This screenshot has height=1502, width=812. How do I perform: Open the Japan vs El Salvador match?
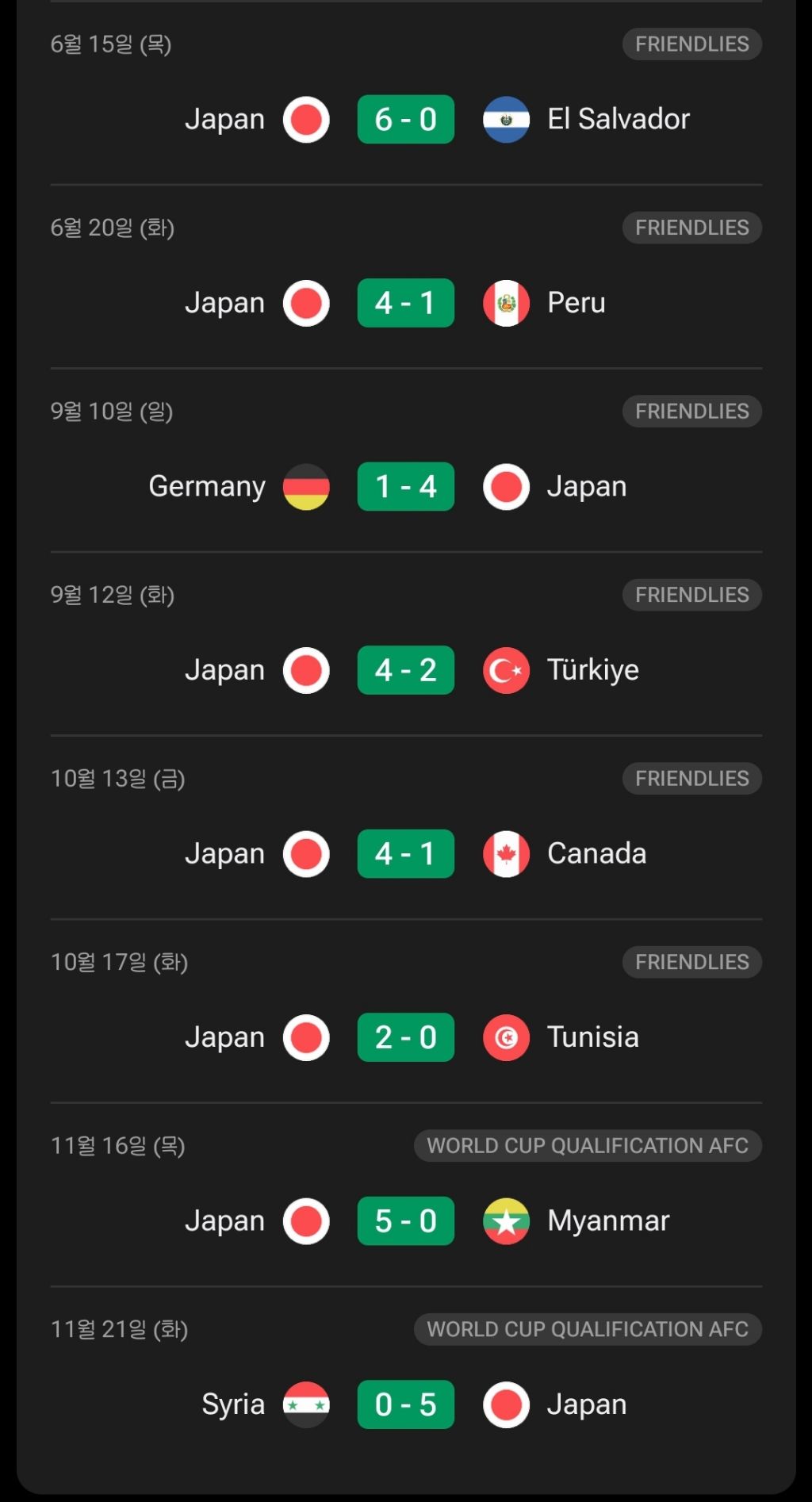(405, 120)
